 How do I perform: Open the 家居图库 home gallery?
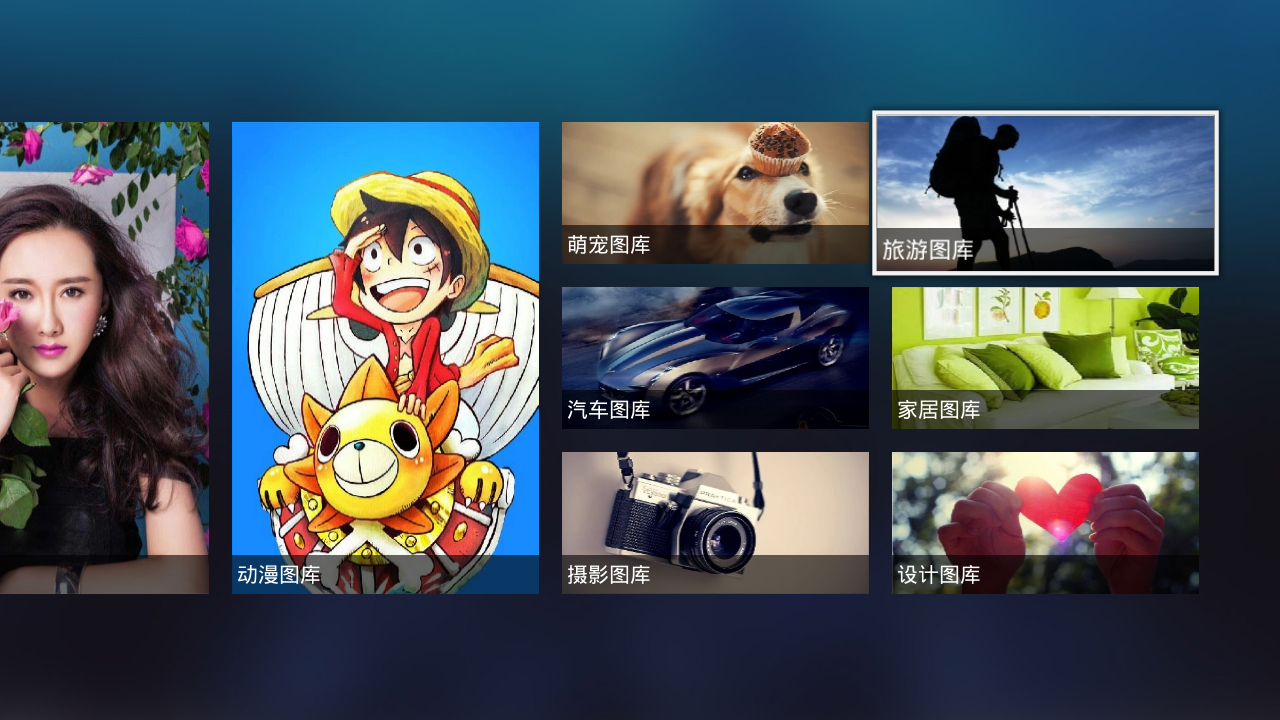[1045, 357]
